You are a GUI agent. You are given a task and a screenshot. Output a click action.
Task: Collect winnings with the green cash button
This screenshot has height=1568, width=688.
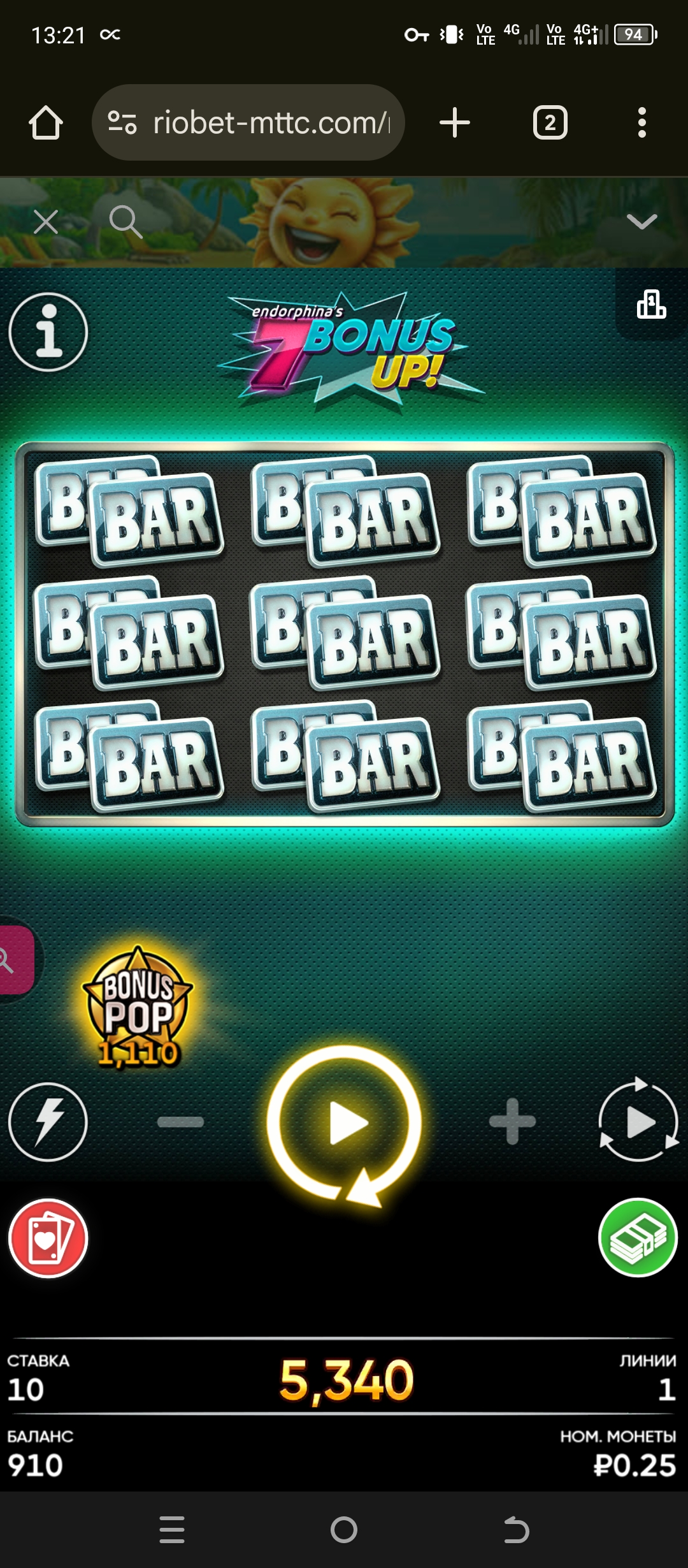(x=638, y=1238)
